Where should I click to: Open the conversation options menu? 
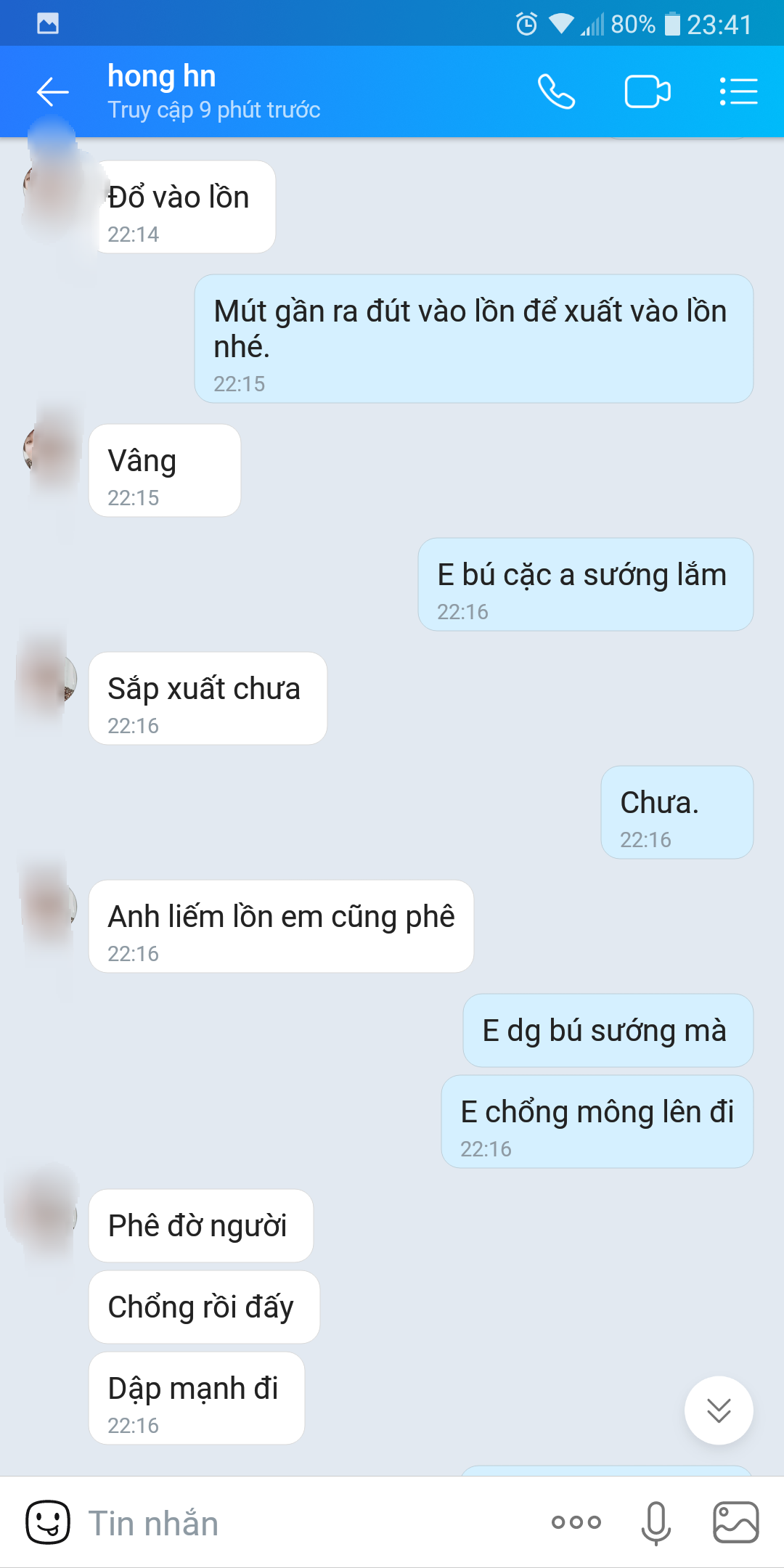coord(738,92)
